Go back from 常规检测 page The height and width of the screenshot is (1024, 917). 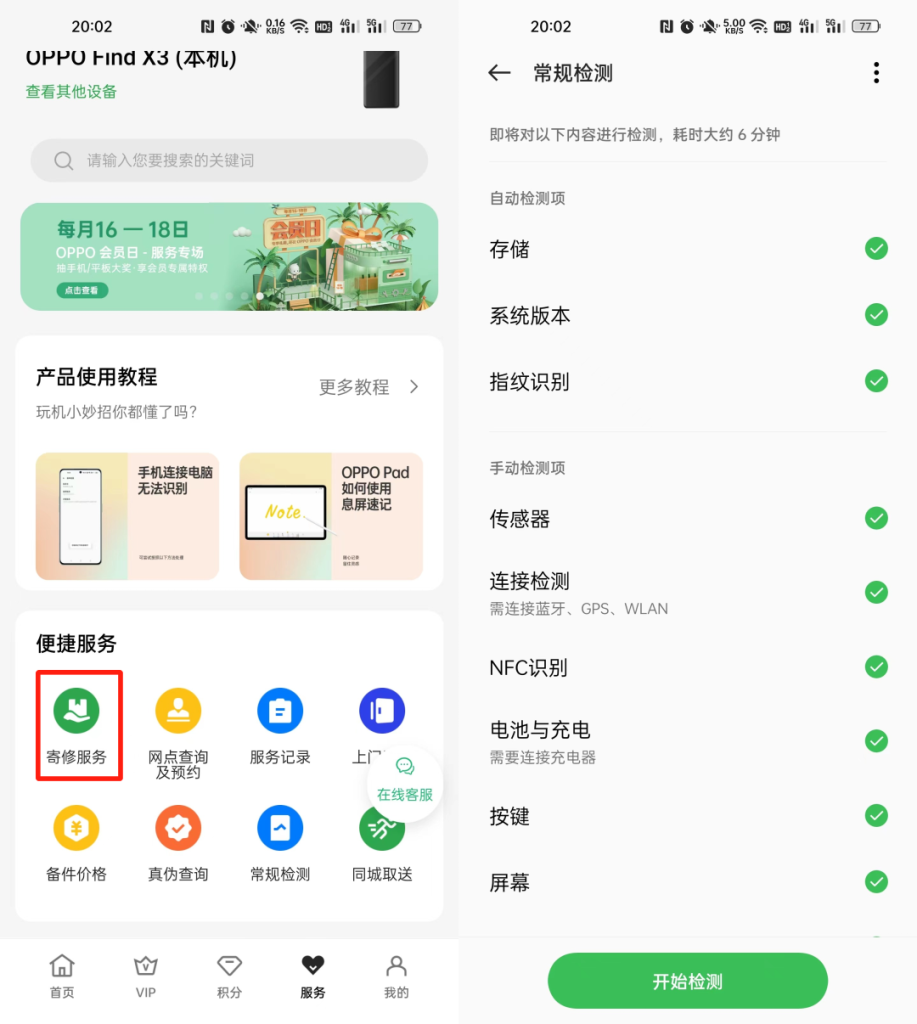coord(499,73)
